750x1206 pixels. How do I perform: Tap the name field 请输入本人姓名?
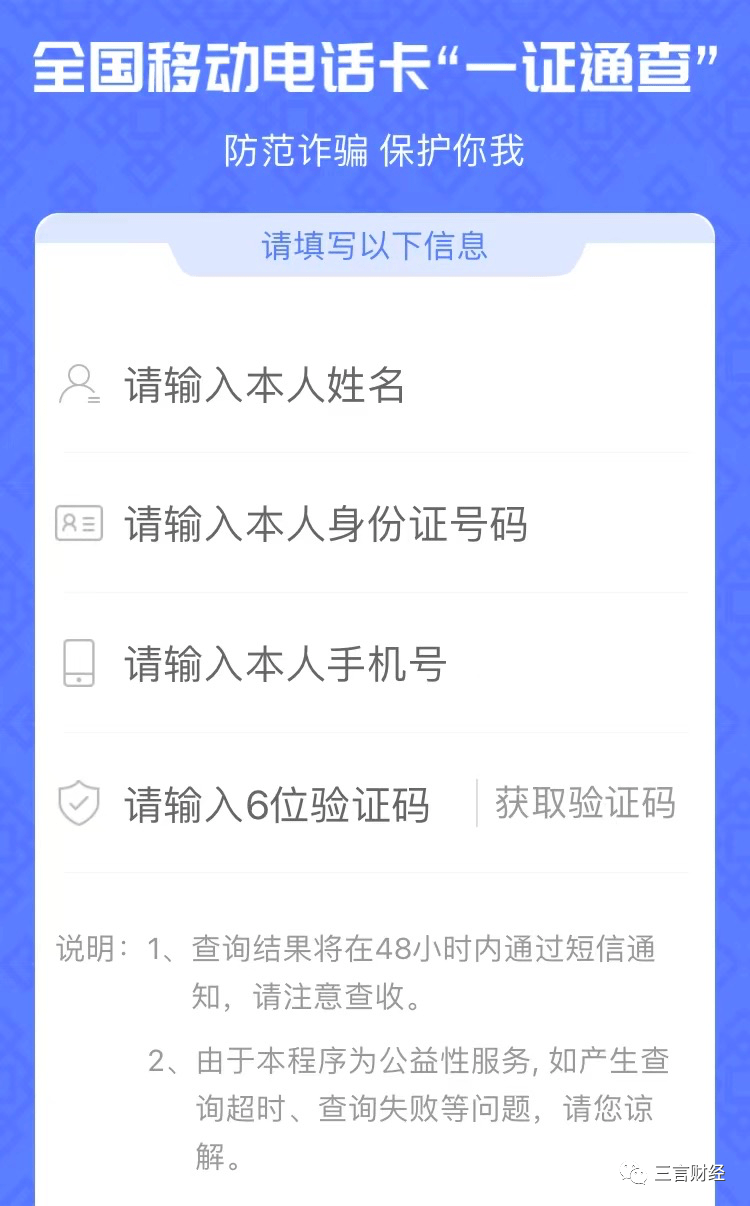pyautogui.click(x=376, y=385)
